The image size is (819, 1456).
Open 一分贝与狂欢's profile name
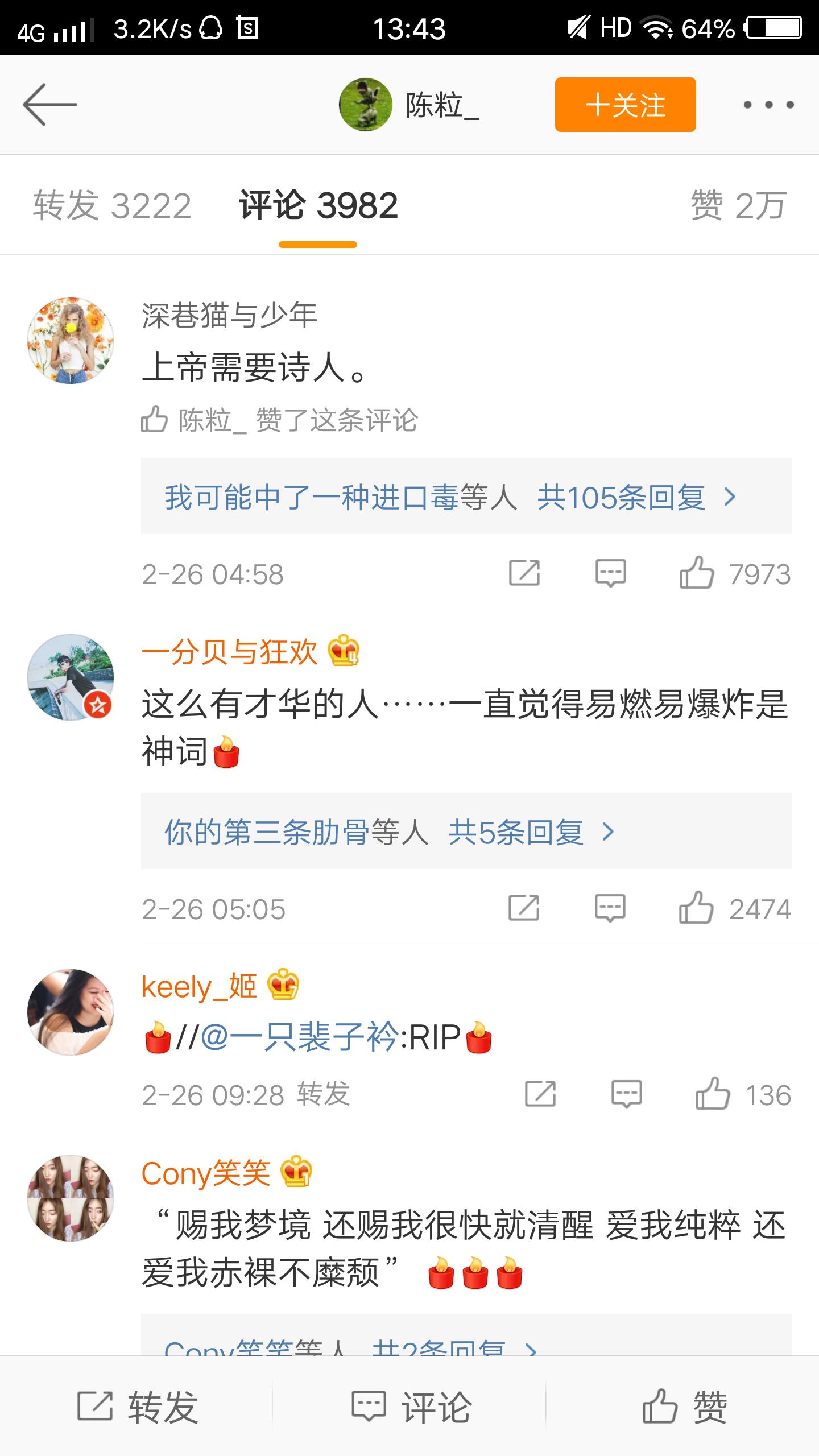coord(229,651)
